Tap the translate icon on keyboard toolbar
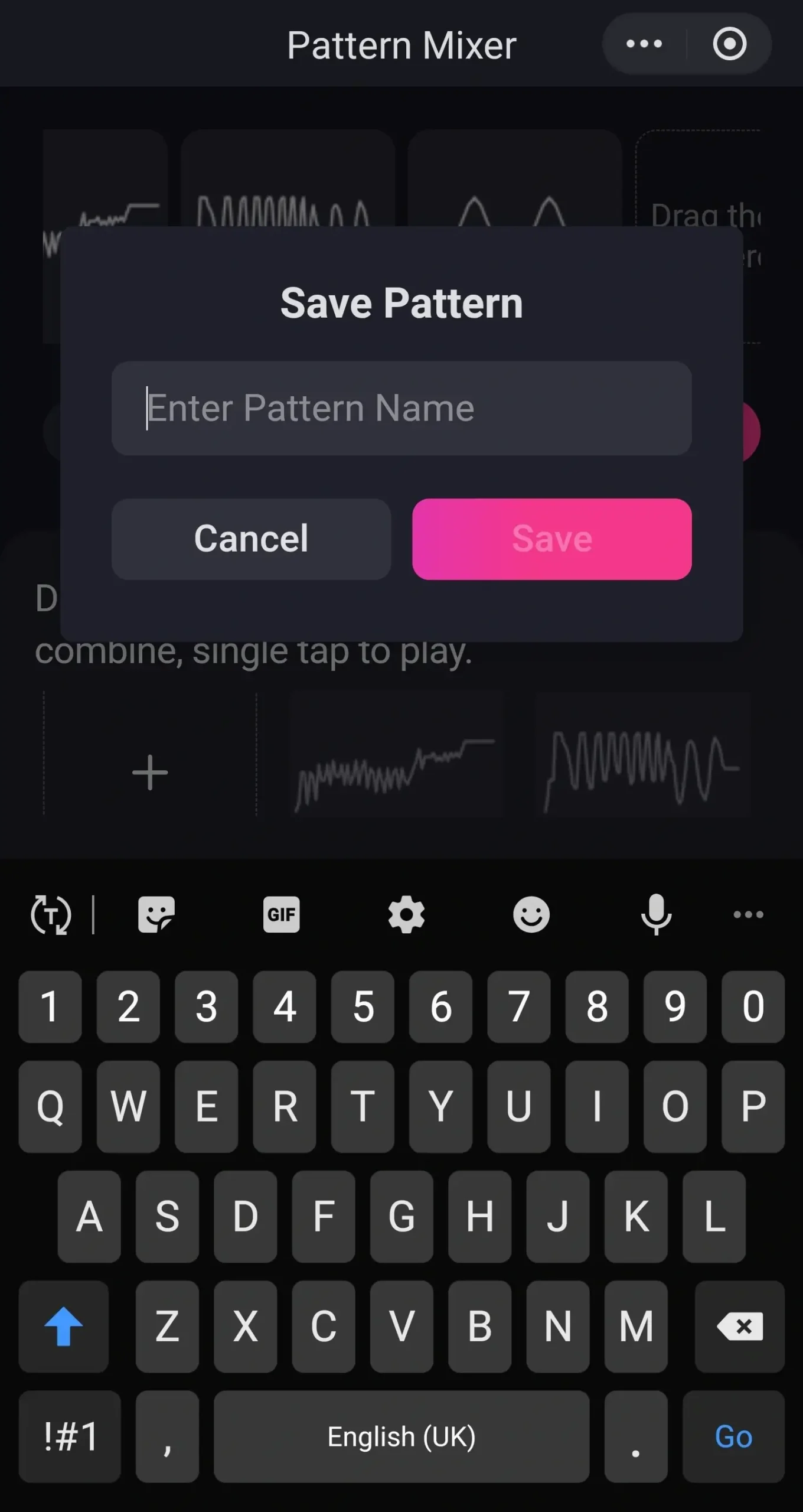 (x=51, y=915)
